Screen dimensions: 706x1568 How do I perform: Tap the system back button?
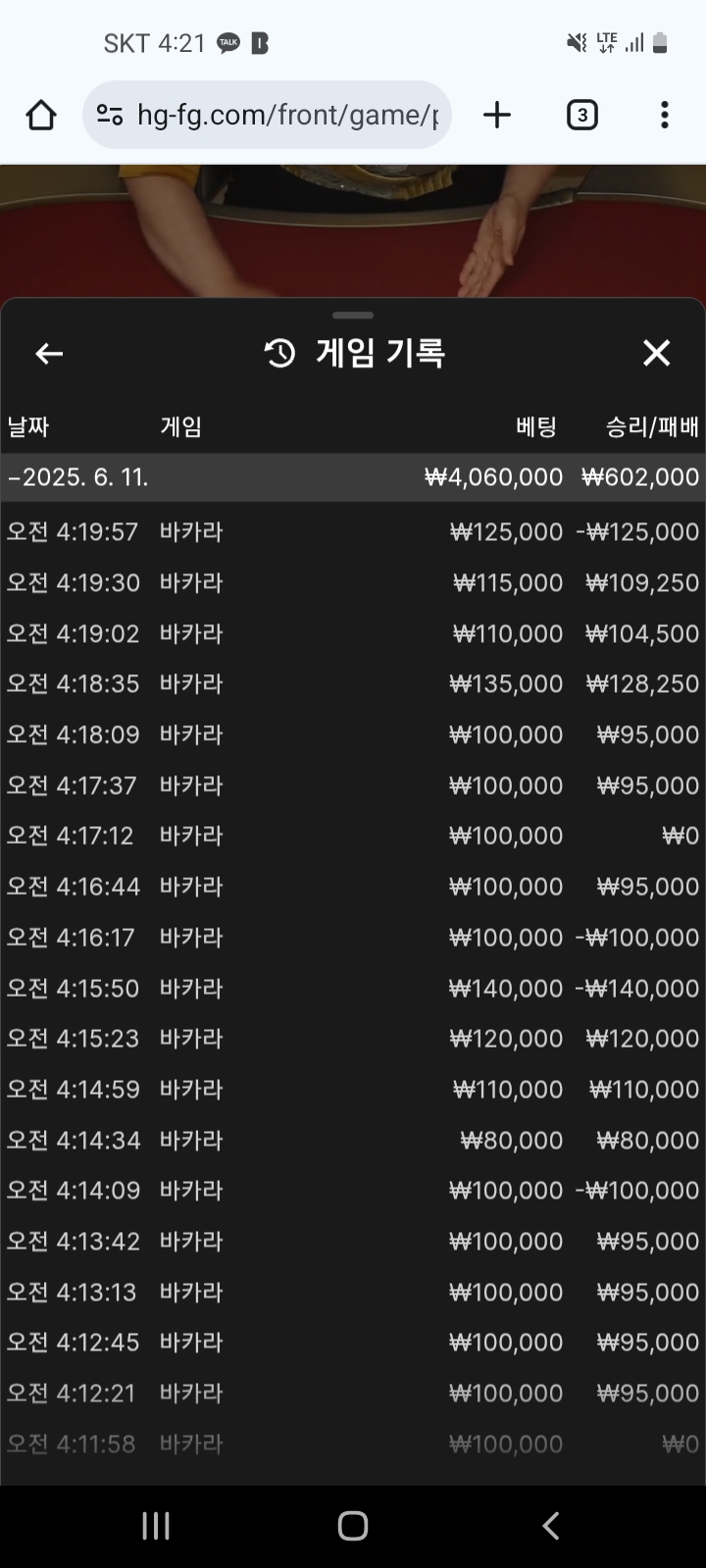[x=551, y=1526]
